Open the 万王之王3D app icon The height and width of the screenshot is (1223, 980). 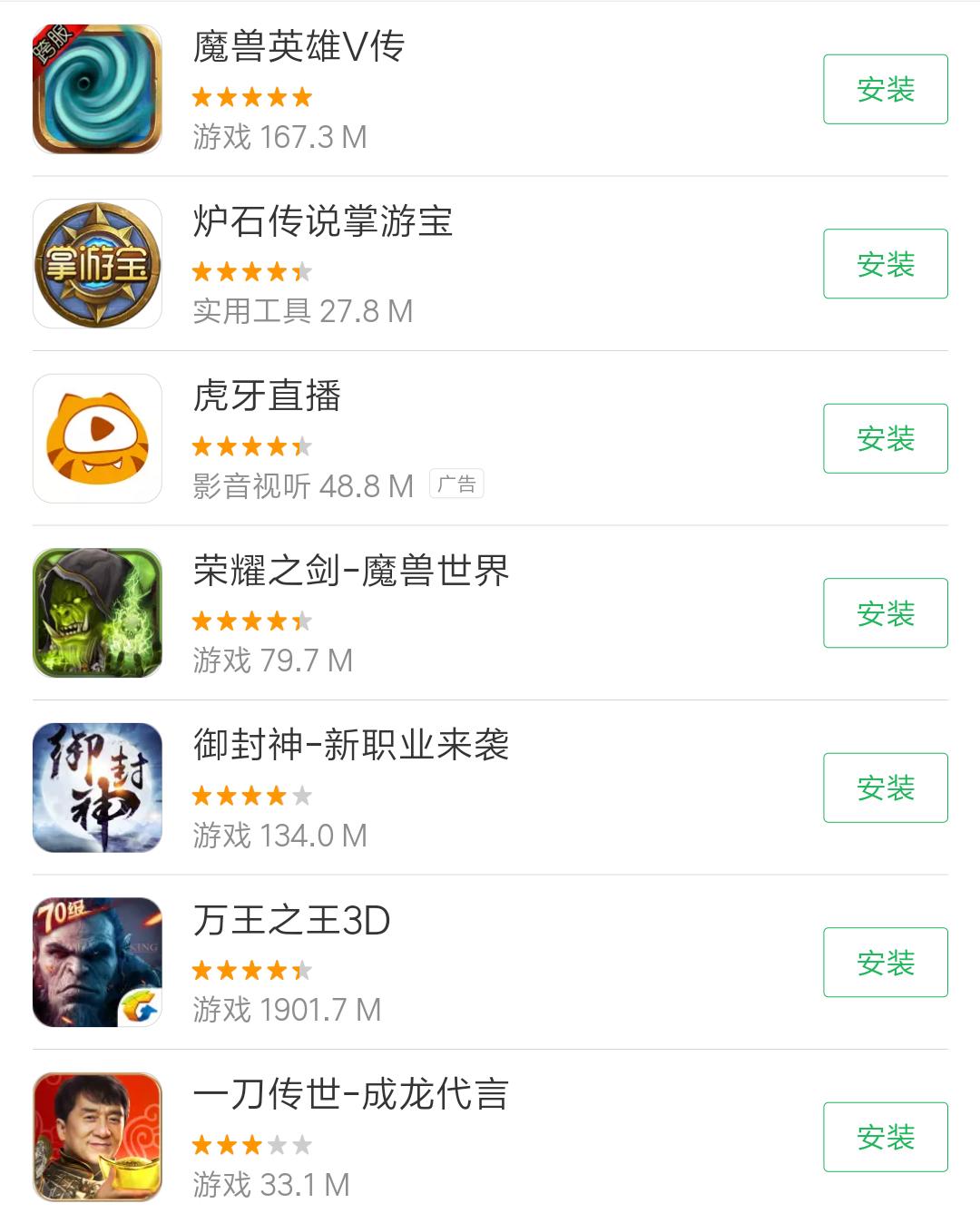(97, 961)
